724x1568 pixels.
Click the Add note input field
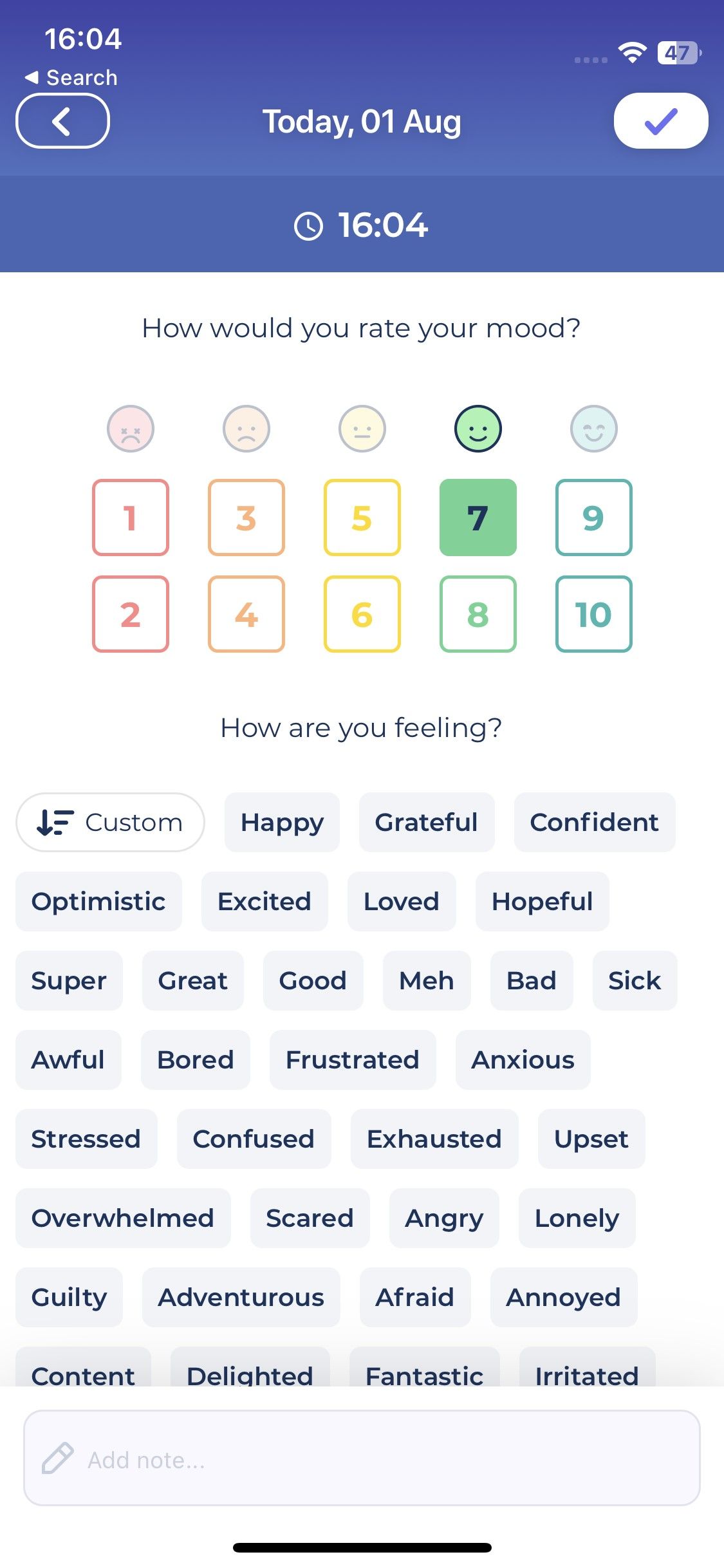362,1459
